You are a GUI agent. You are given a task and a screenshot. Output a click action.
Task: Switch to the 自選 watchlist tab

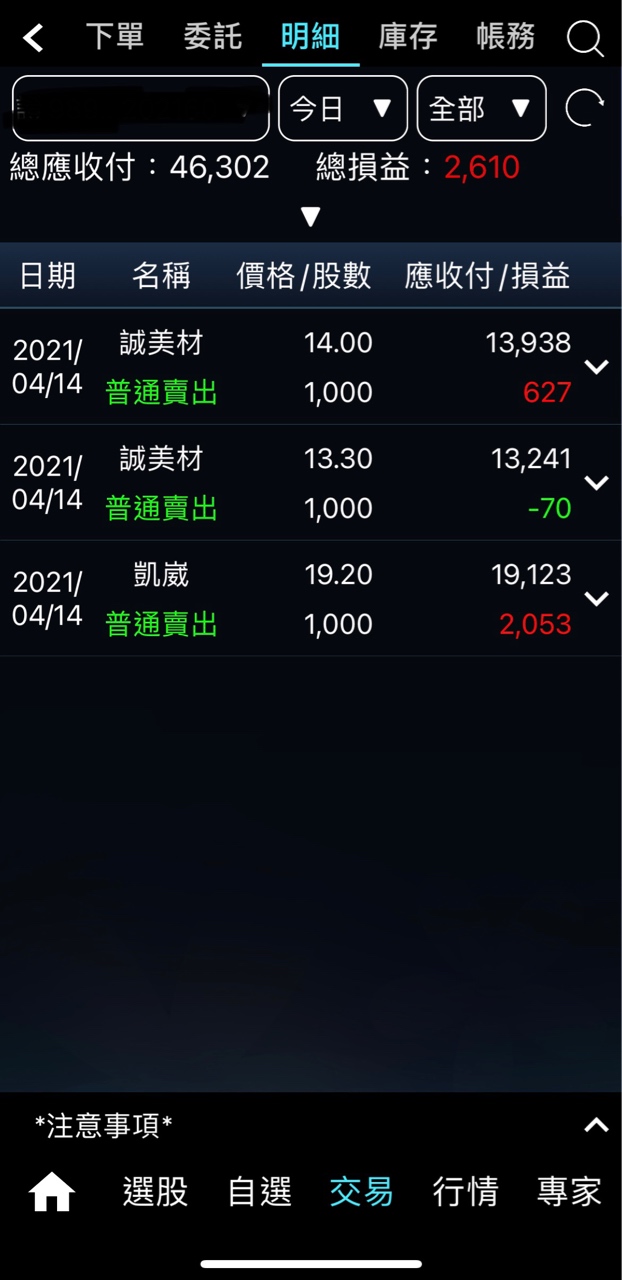tap(260, 1192)
